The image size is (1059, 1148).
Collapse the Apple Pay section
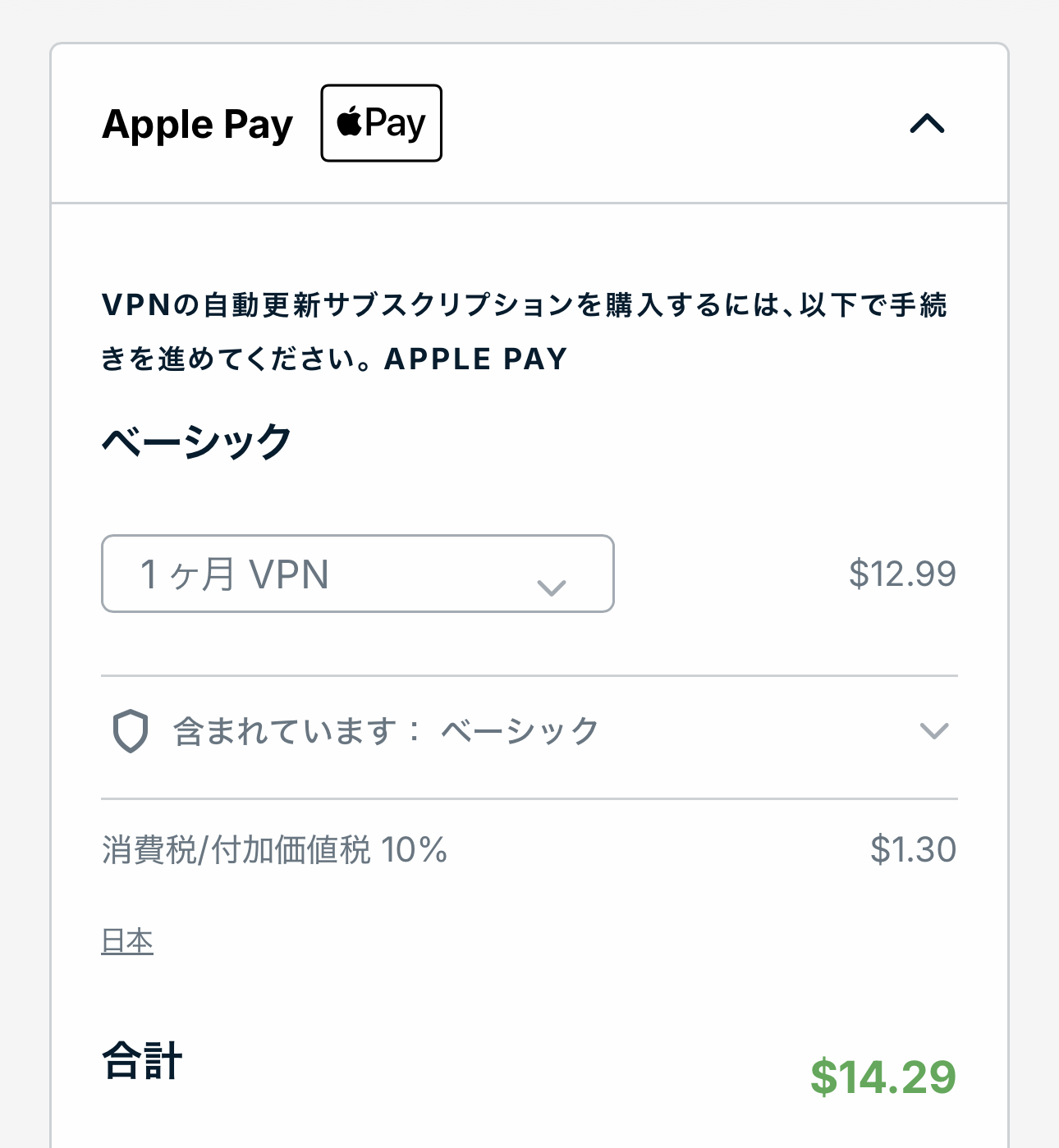point(927,124)
